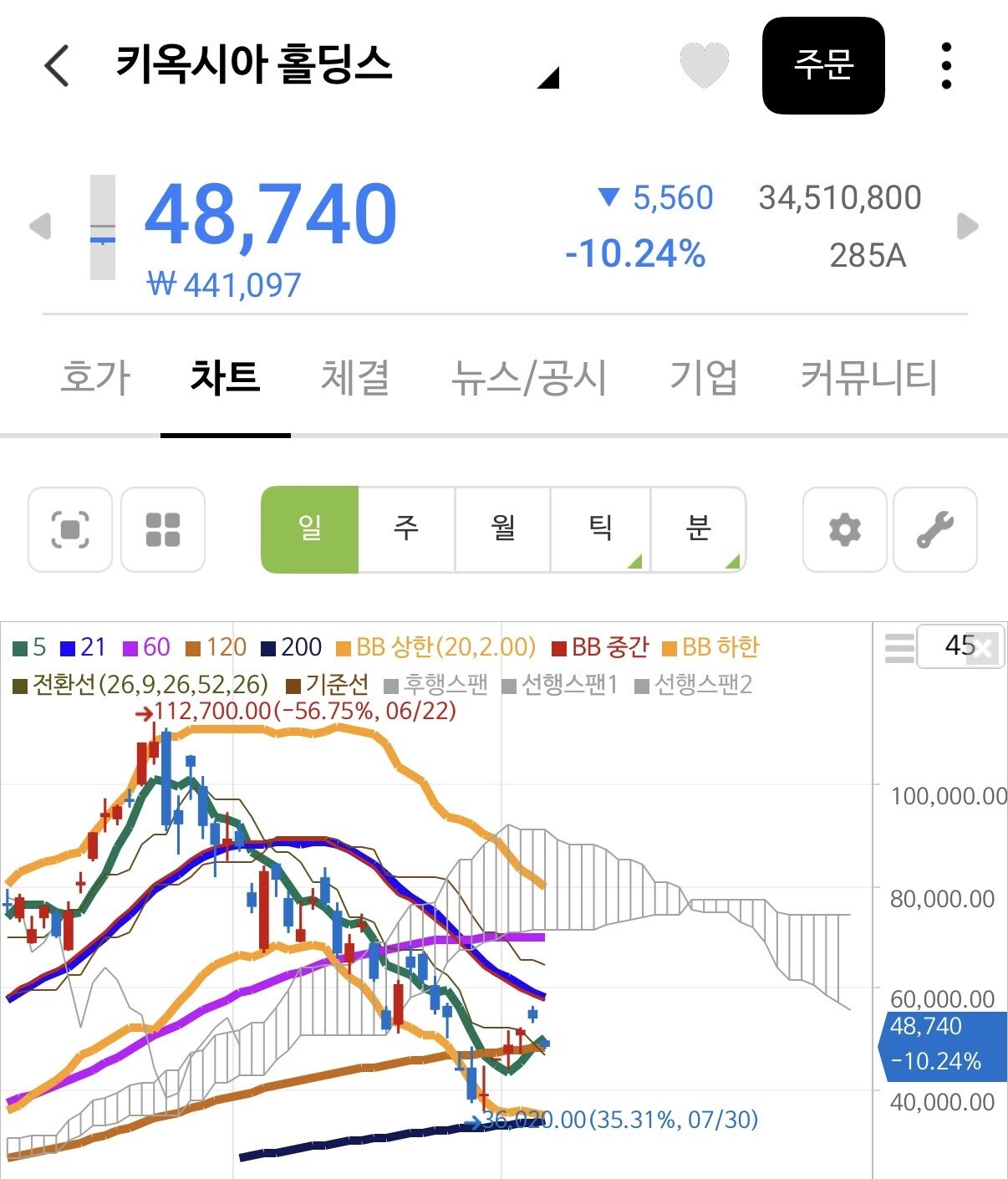Select the 월 monthly chart period

503,529
